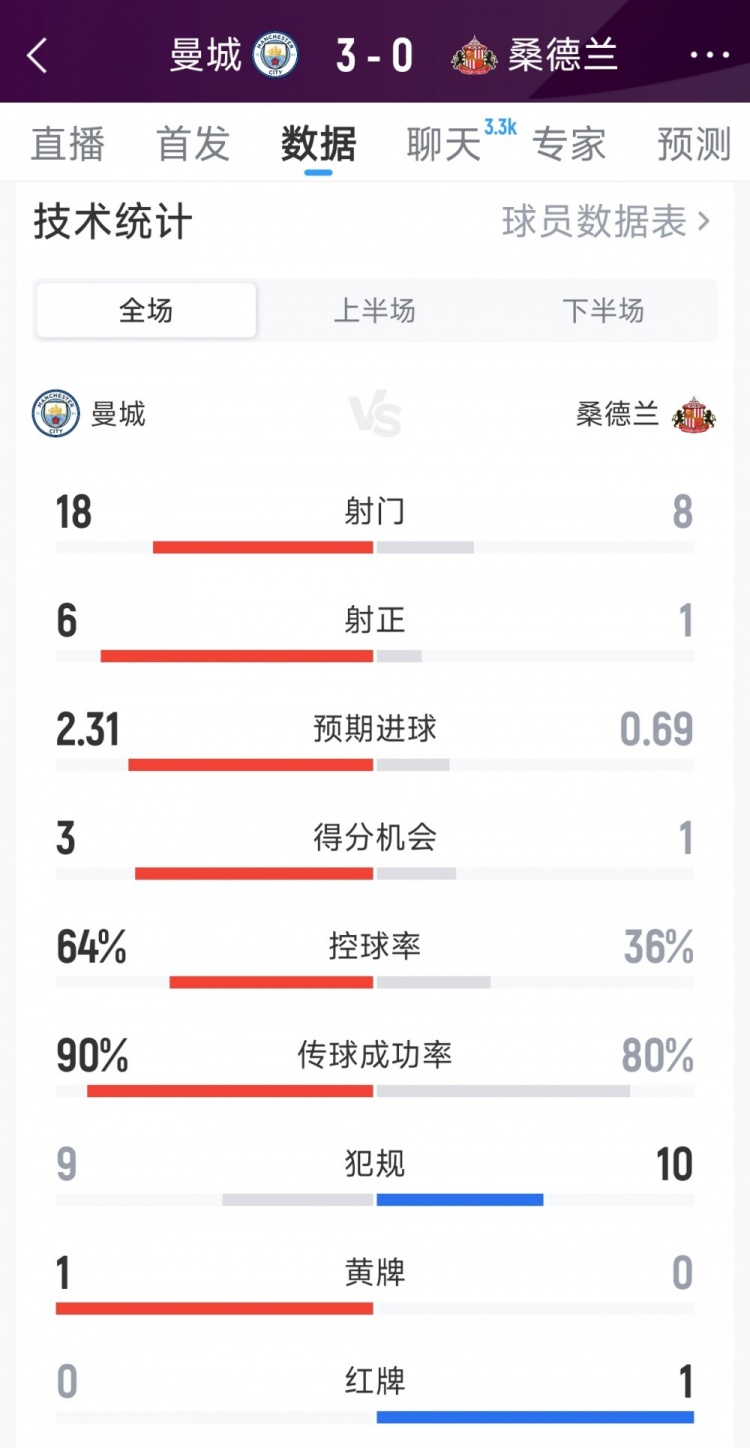Select the 数据 tab
Screen dimensions: 750x1448
coord(318,145)
